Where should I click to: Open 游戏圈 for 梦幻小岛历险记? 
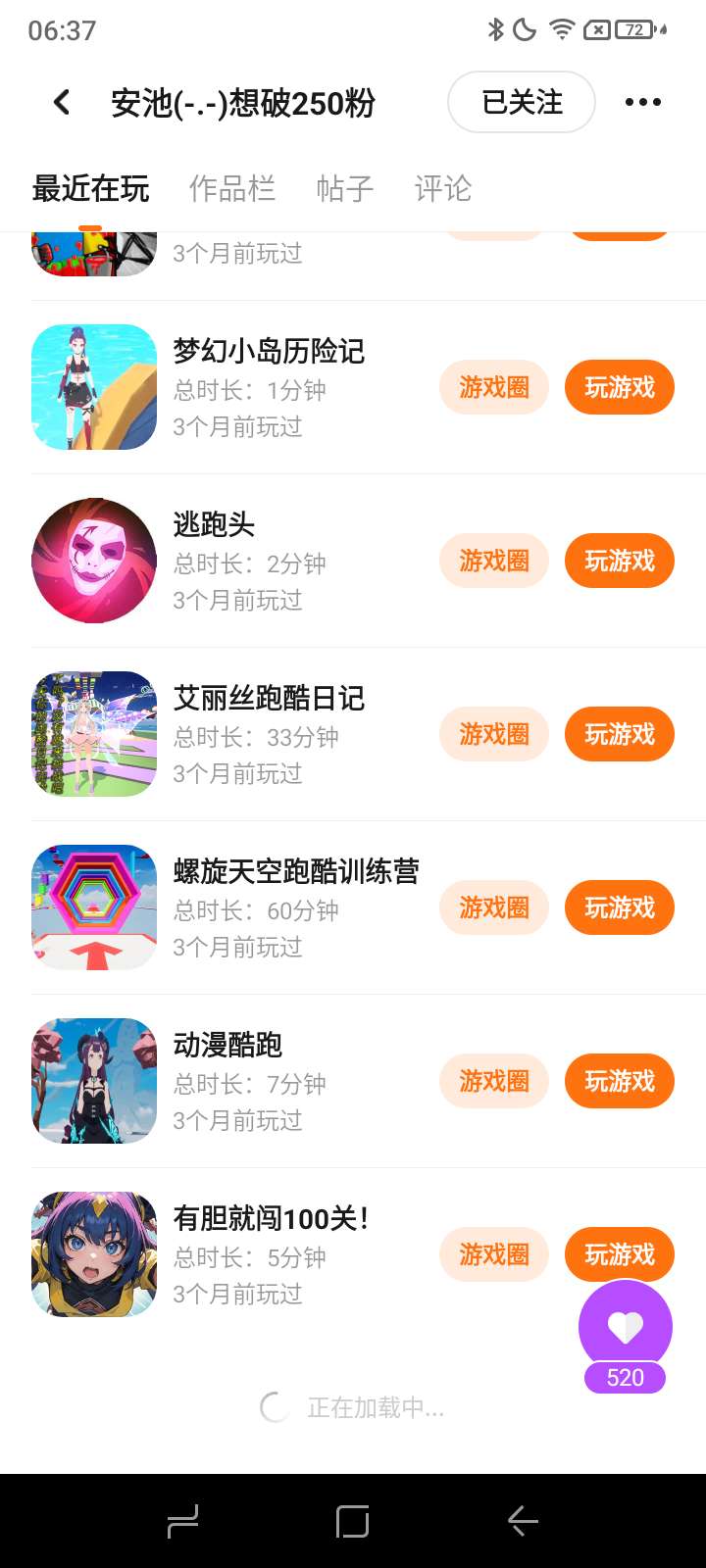(493, 388)
